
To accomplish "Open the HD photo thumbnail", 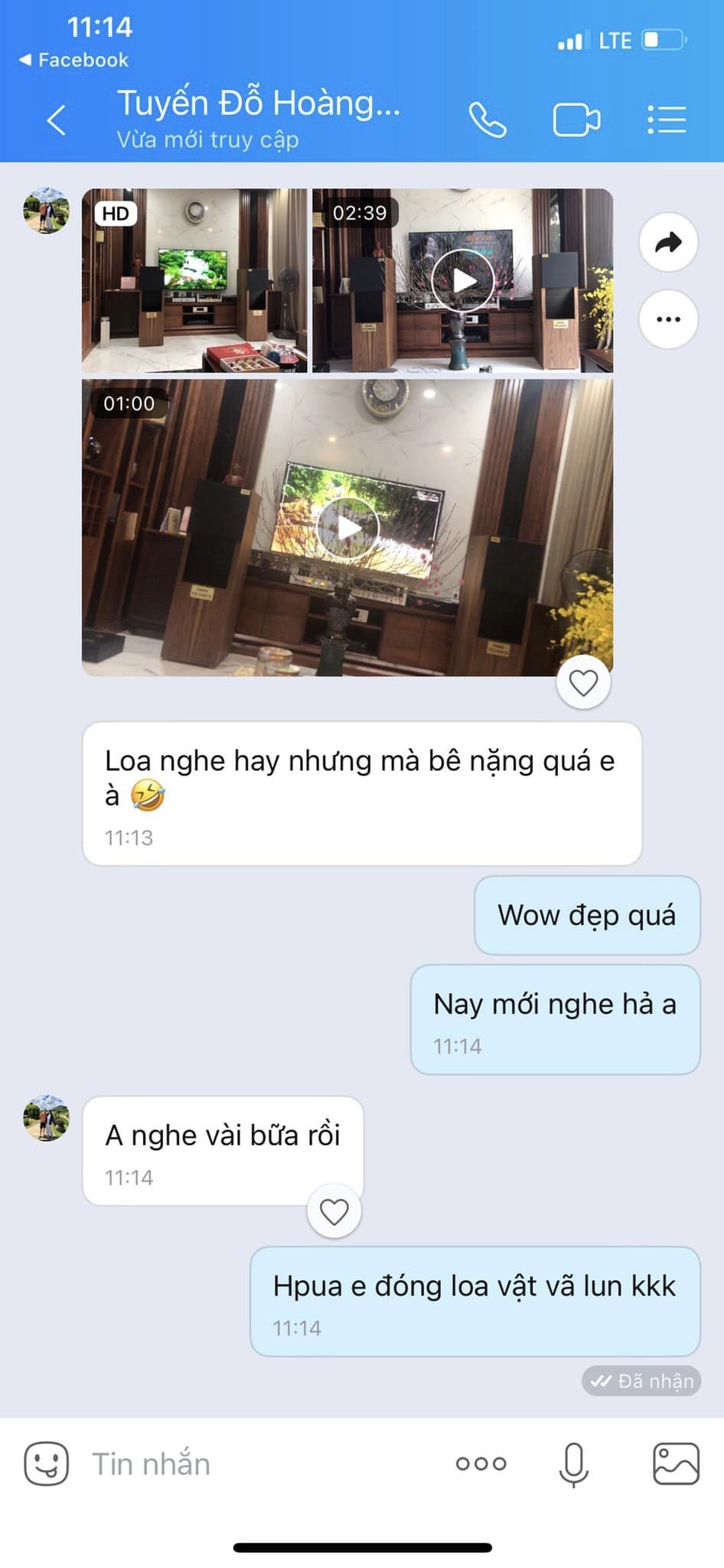I will point(194,280).
